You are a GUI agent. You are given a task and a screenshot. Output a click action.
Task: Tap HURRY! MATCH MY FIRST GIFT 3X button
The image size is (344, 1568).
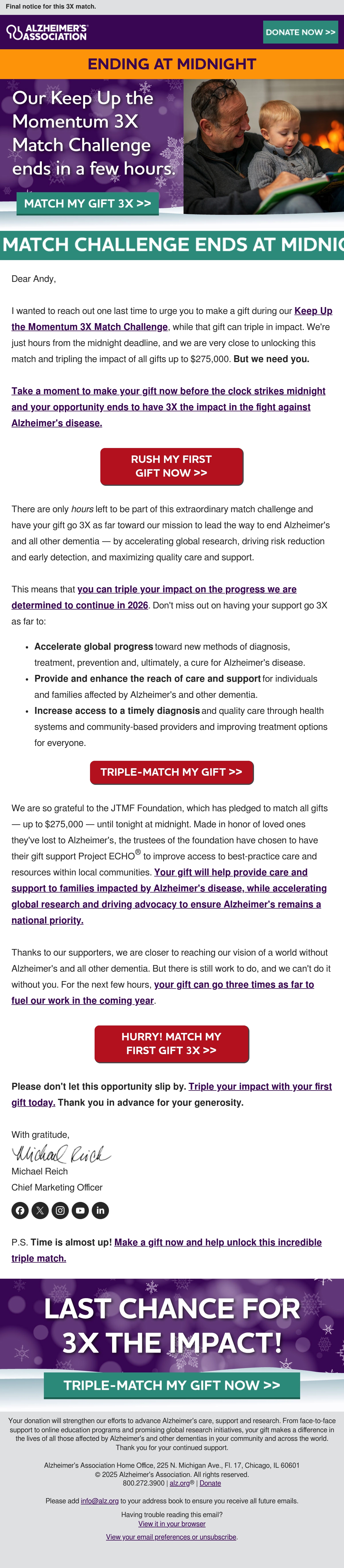pyautogui.click(x=172, y=1043)
